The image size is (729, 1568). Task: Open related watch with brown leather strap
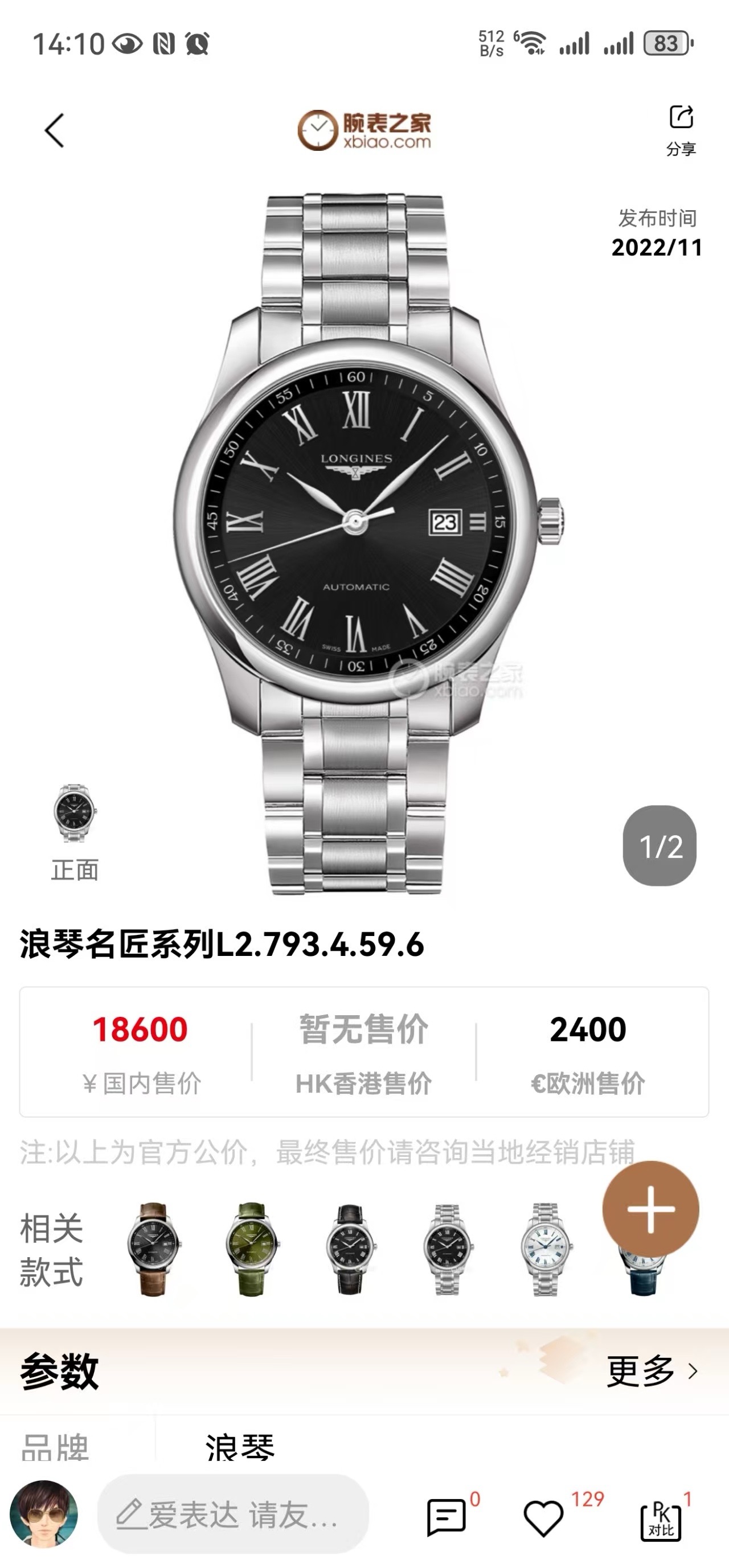coord(153,1249)
